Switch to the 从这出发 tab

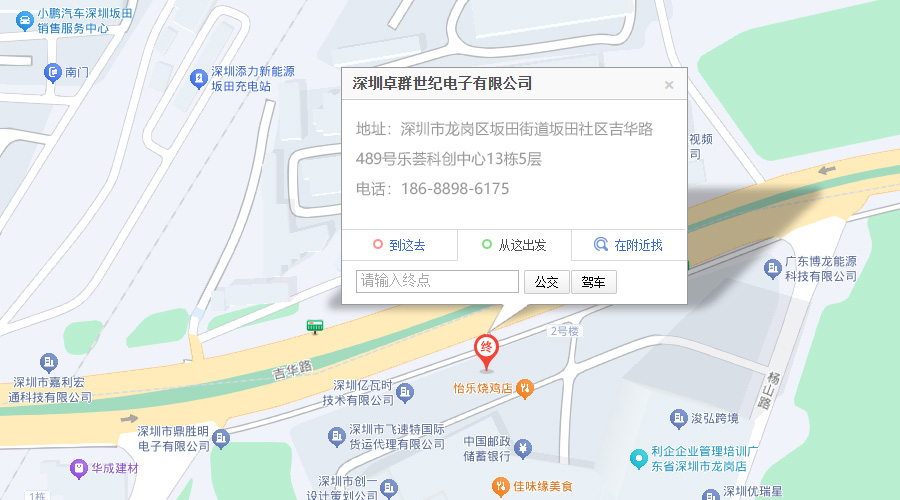pyautogui.click(x=514, y=245)
